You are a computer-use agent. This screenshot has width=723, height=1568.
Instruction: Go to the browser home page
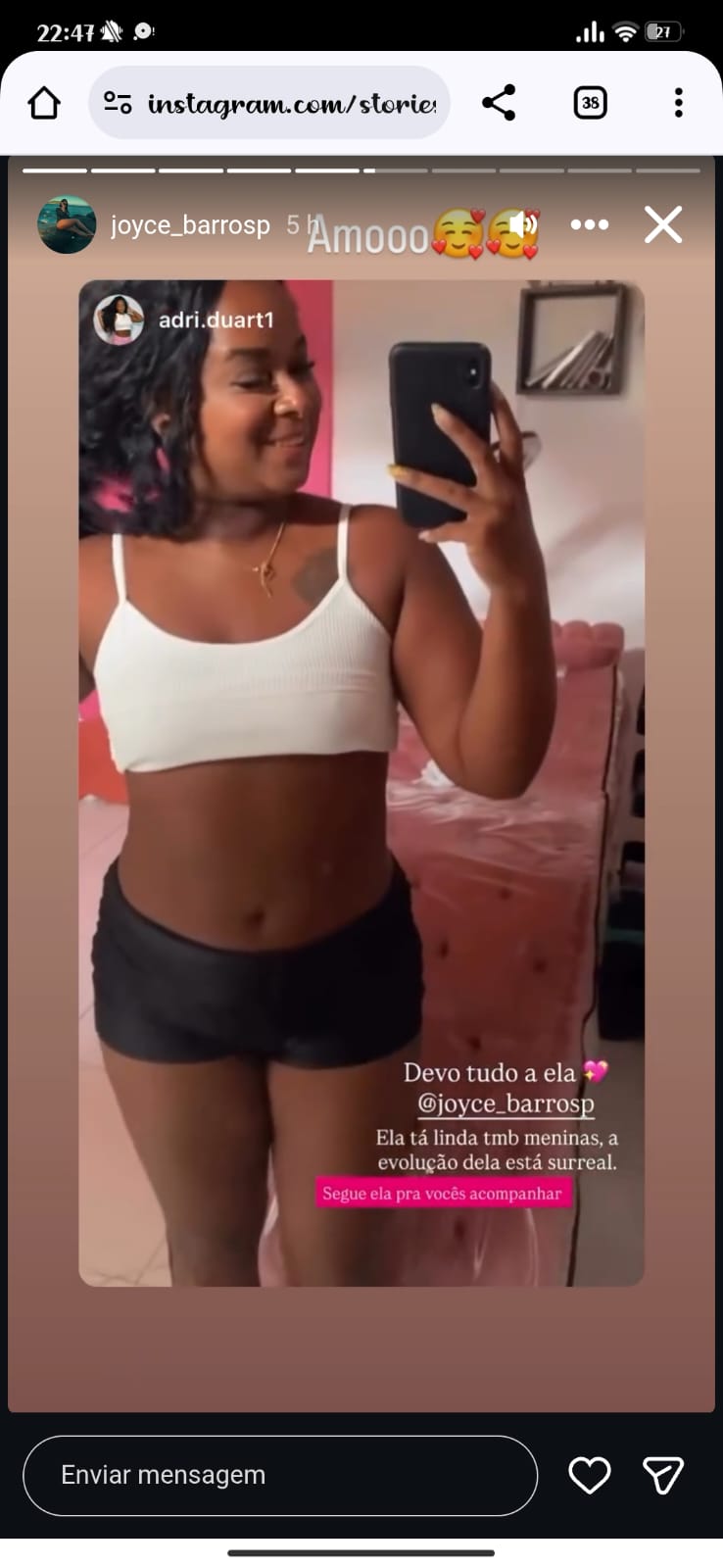click(x=44, y=103)
